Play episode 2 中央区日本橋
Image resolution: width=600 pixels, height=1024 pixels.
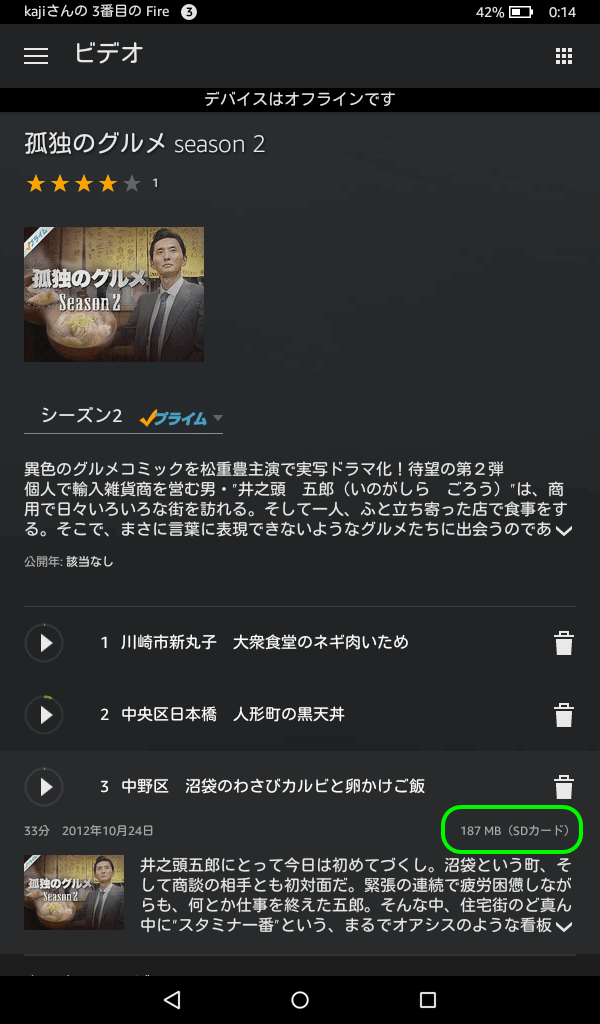(45, 715)
